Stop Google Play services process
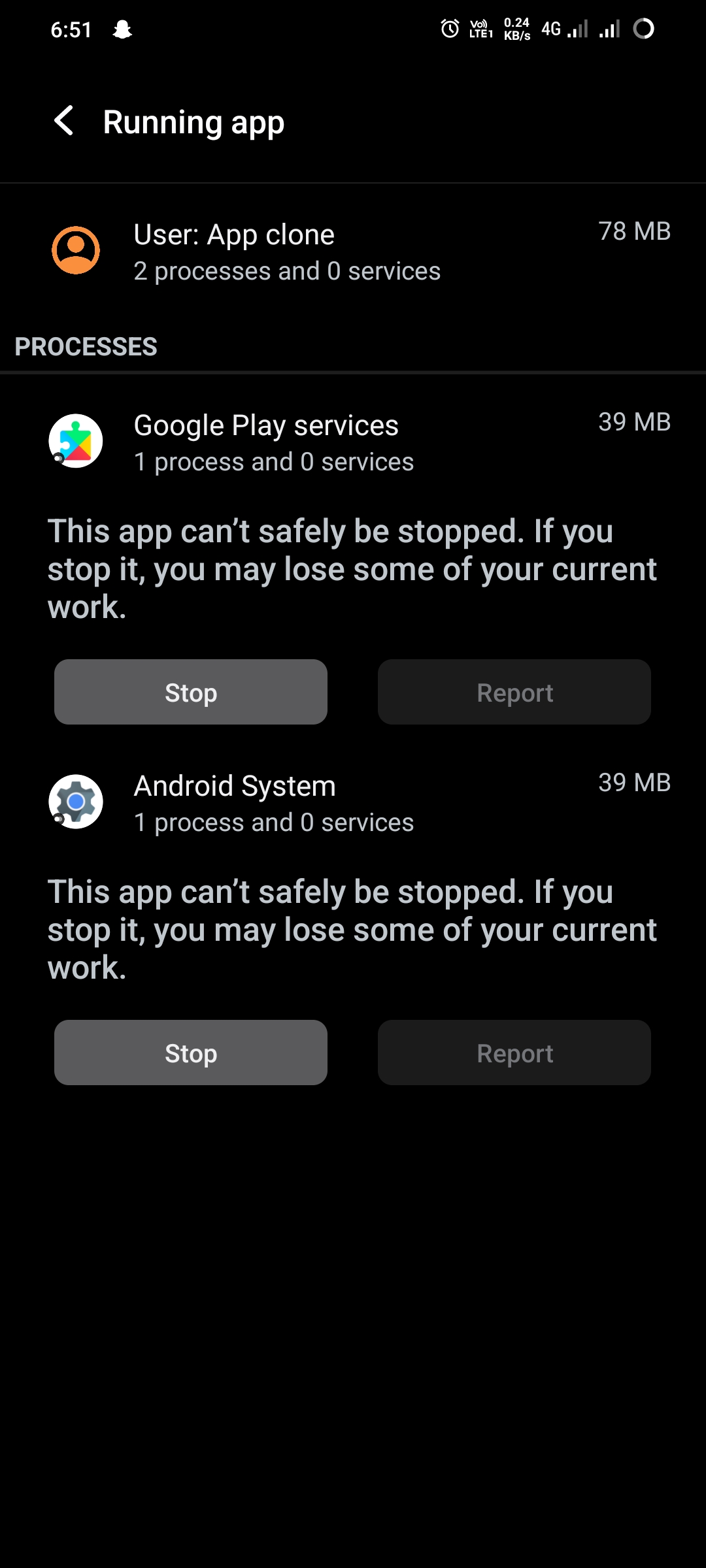 point(190,692)
